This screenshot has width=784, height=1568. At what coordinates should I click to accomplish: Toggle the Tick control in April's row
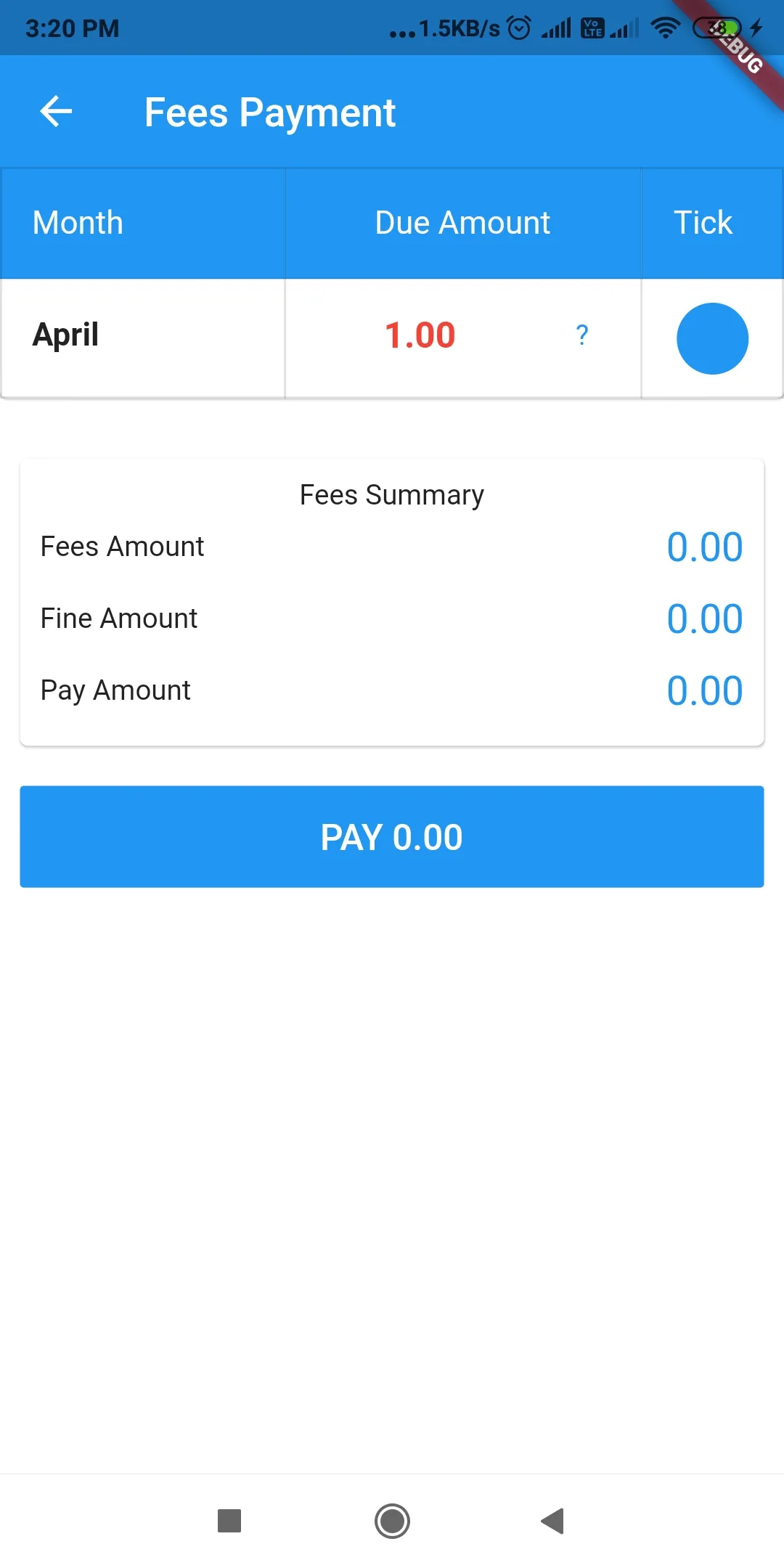coord(712,338)
